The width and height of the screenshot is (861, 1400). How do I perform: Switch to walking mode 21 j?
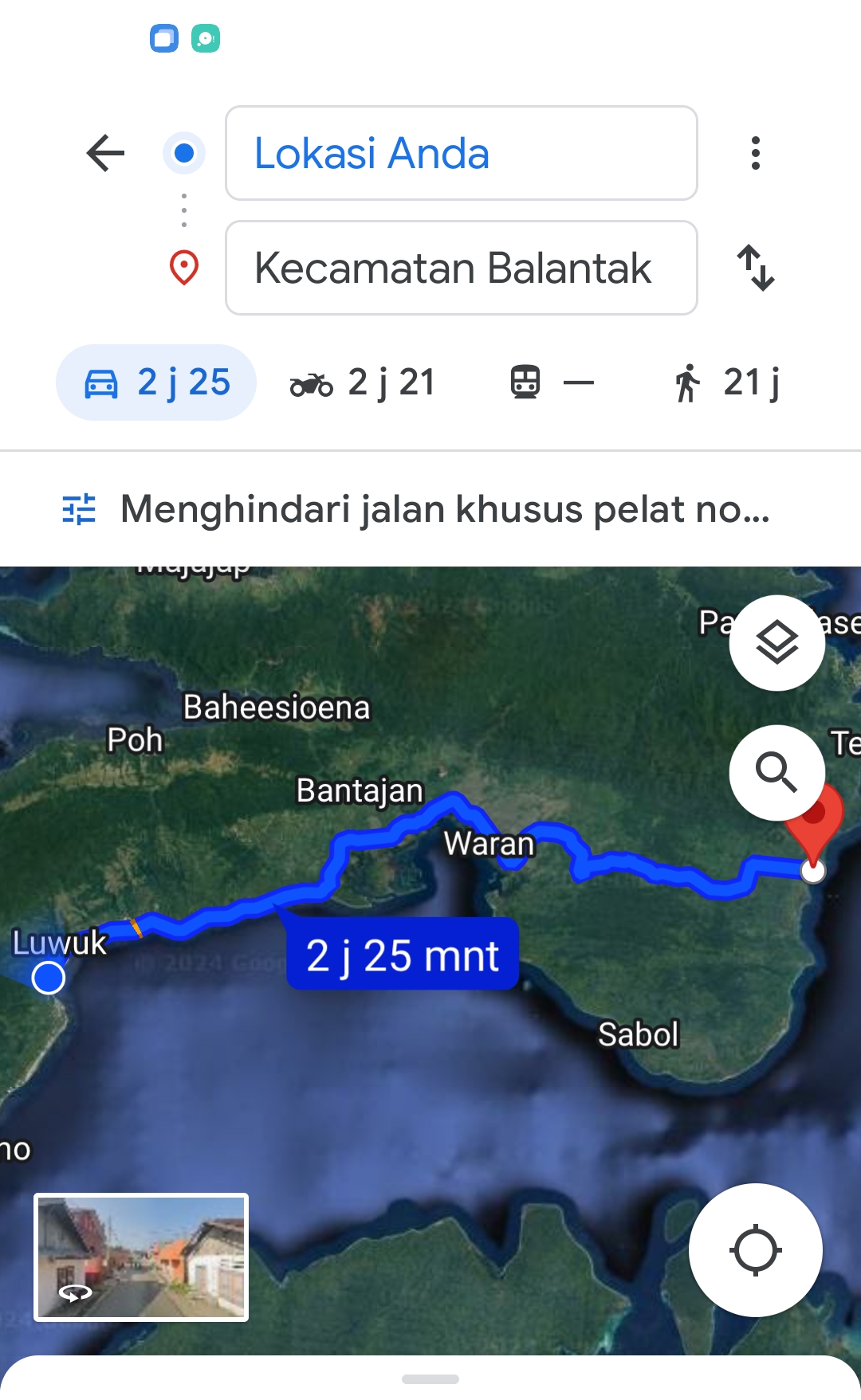(727, 382)
